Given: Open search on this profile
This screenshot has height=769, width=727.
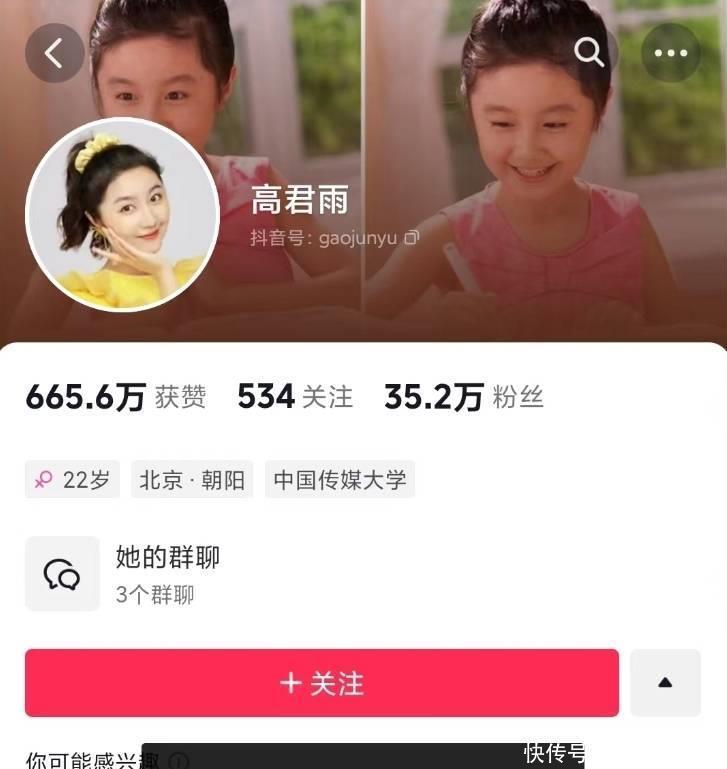Looking at the screenshot, I should pos(589,53).
